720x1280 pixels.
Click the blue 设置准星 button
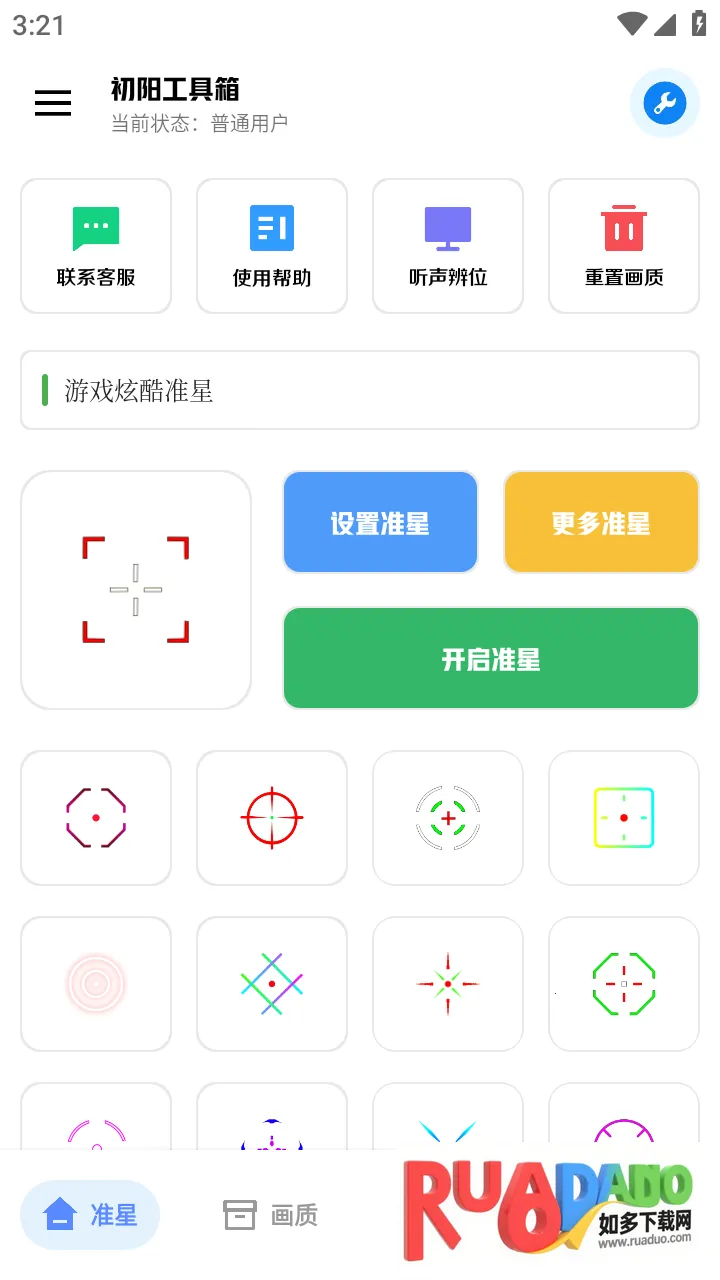pos(380,521)
